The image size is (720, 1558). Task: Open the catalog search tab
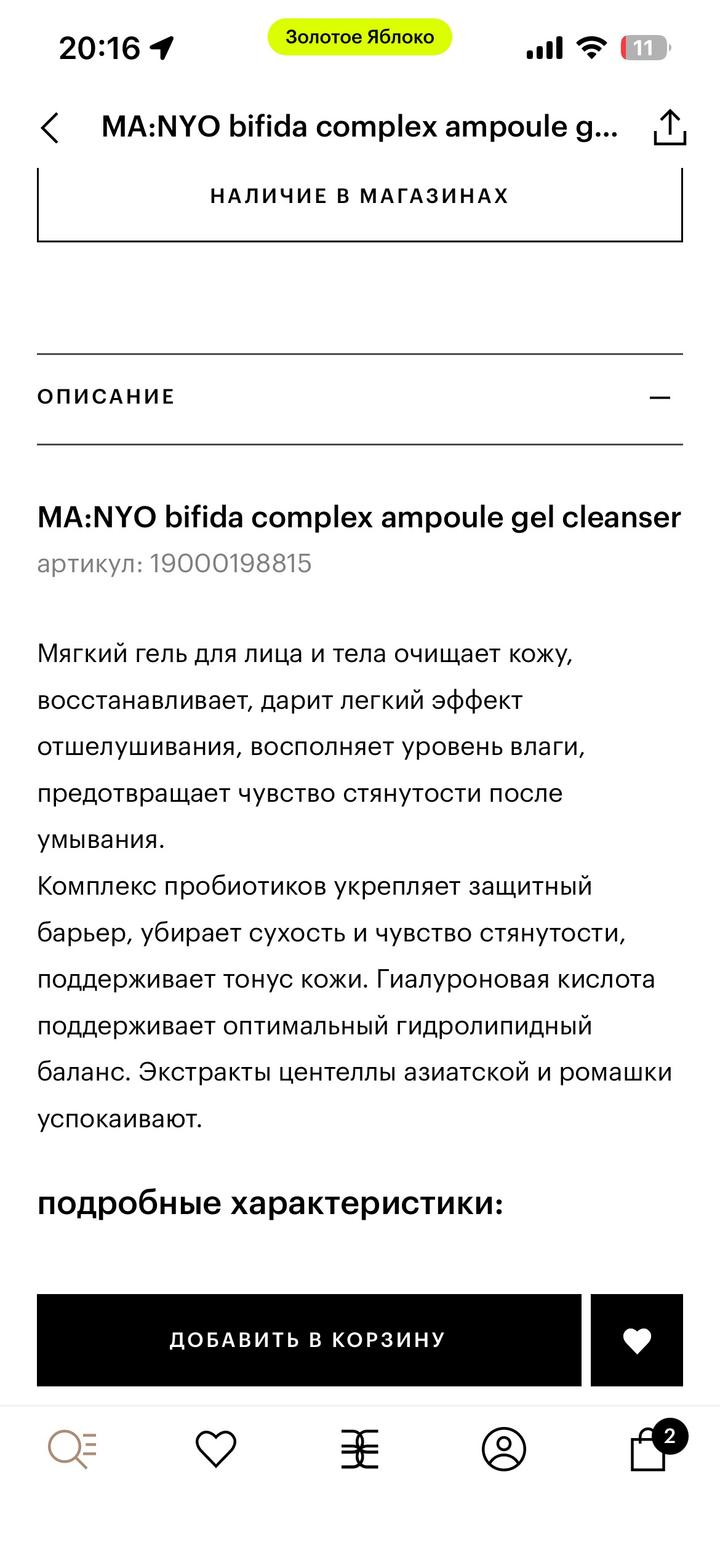click(x=72, y=1449)
